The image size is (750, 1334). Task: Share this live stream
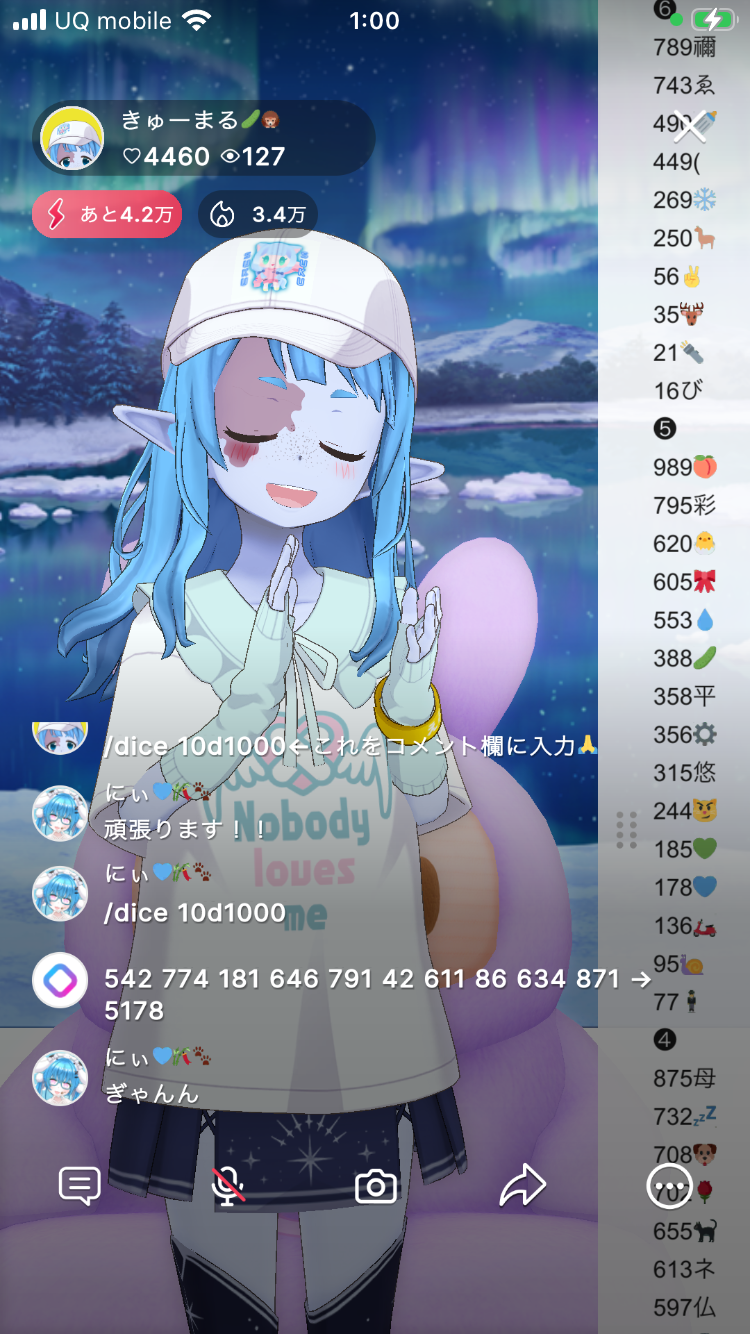tap(522, 1186)
